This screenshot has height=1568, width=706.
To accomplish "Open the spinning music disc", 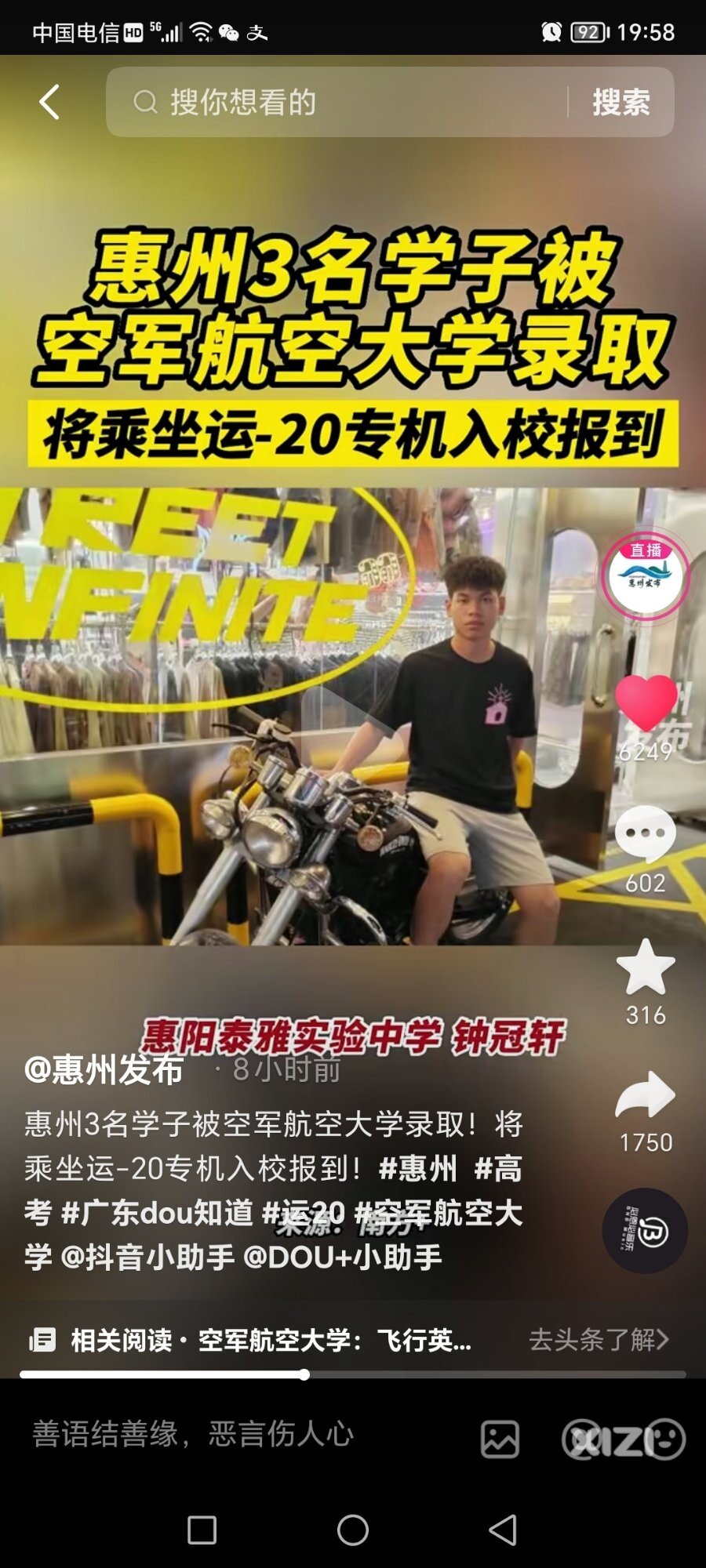I will pos(645,1231).
